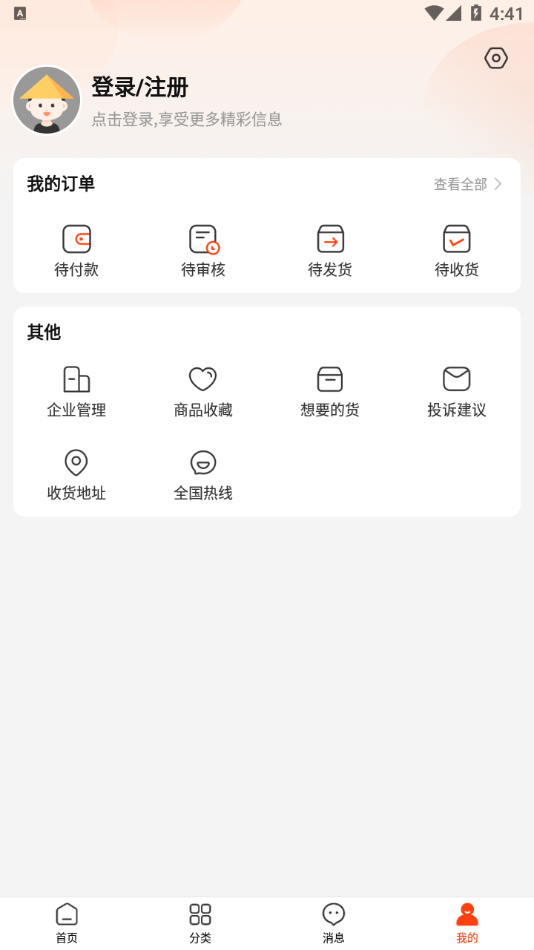Manage 收货地址 shipping addresses
The image size is (534, 950).
76,476
